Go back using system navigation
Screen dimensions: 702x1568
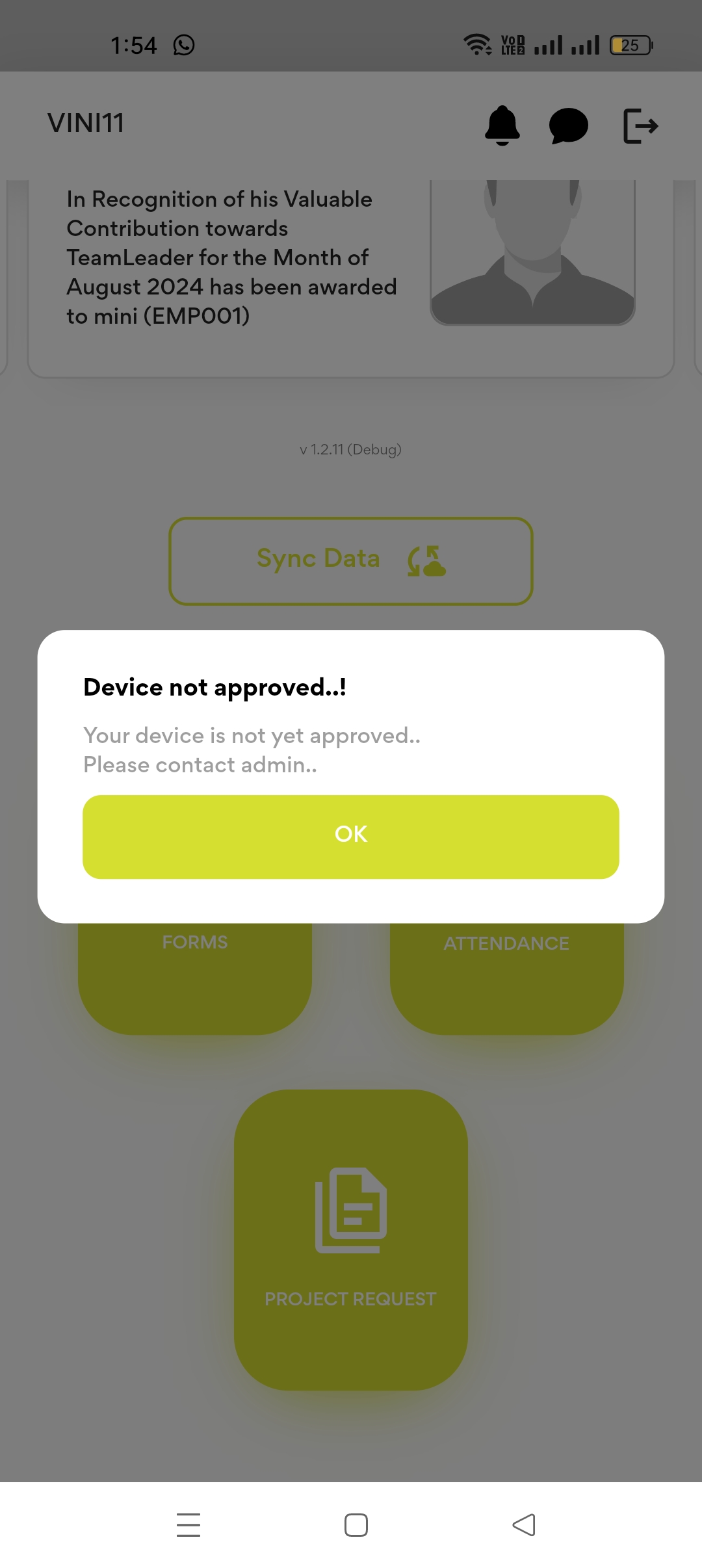[524, 1524]
